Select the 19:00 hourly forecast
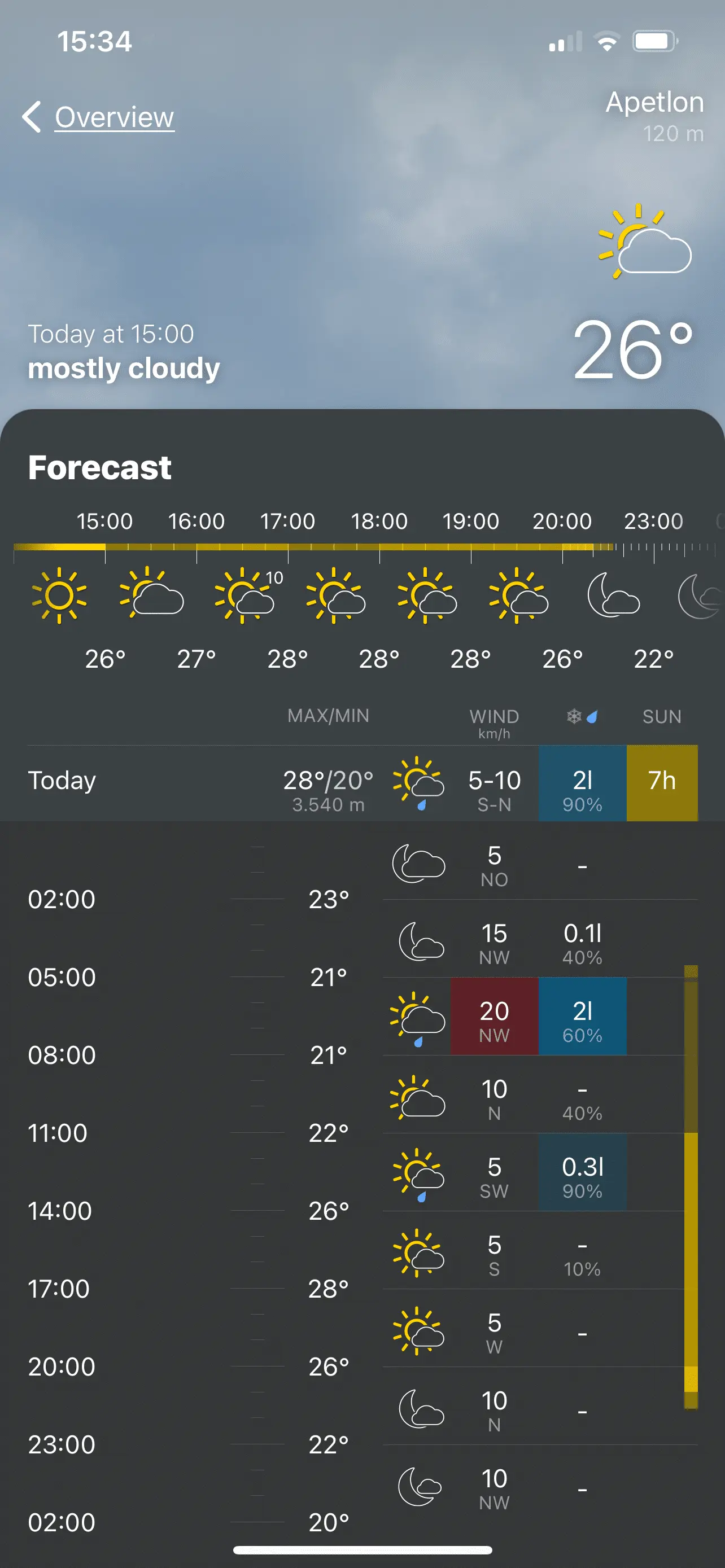 tap(470, 593)
